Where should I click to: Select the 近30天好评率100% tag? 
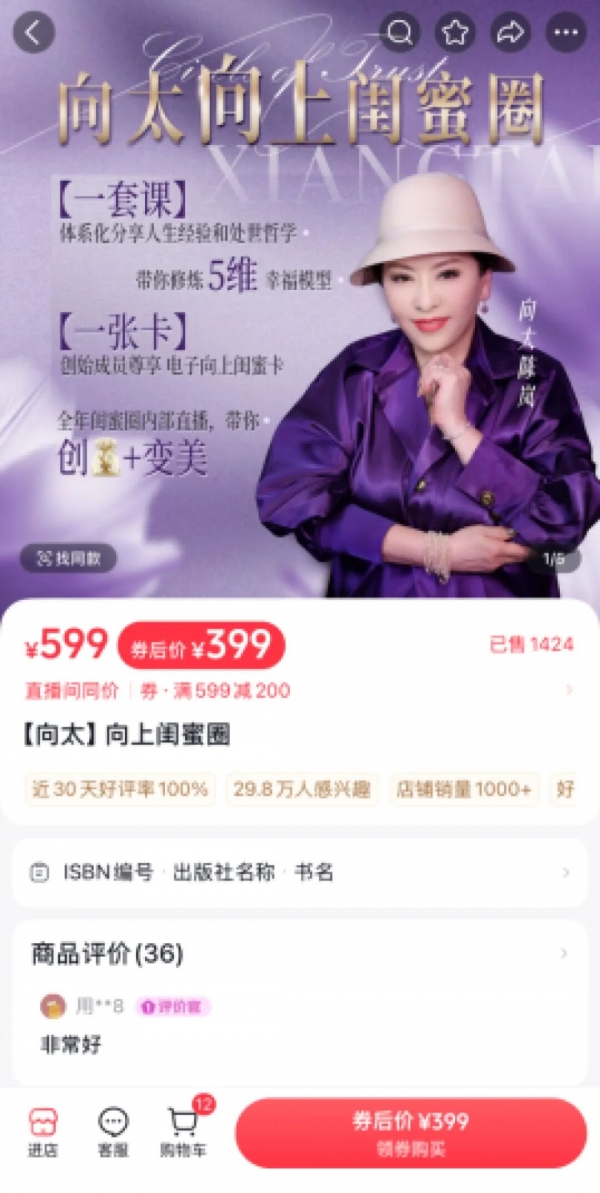click(x=120, y=790)
